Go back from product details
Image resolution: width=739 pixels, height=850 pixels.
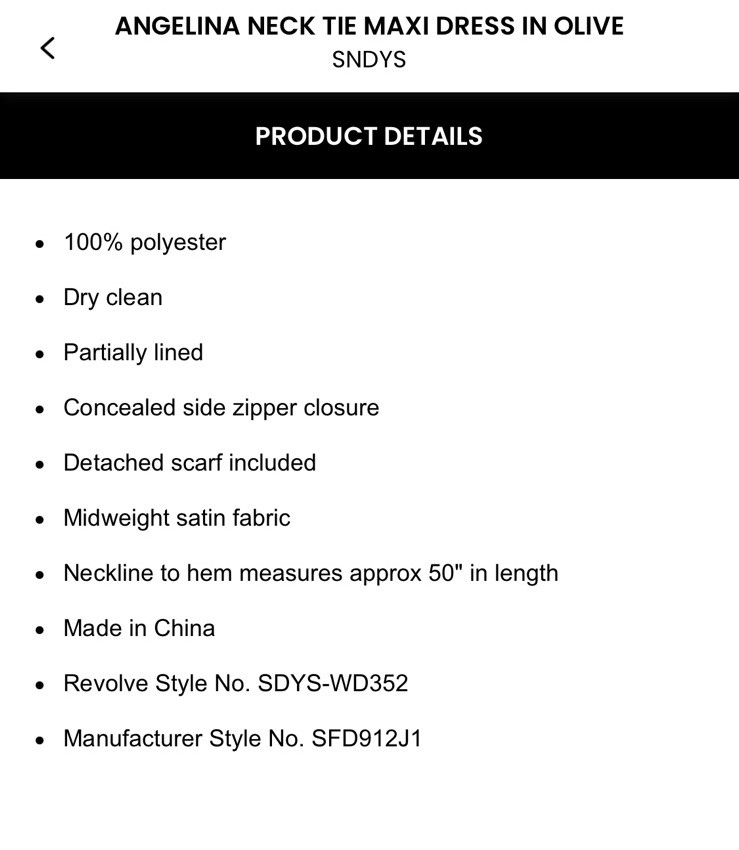(x=47, y=47)
